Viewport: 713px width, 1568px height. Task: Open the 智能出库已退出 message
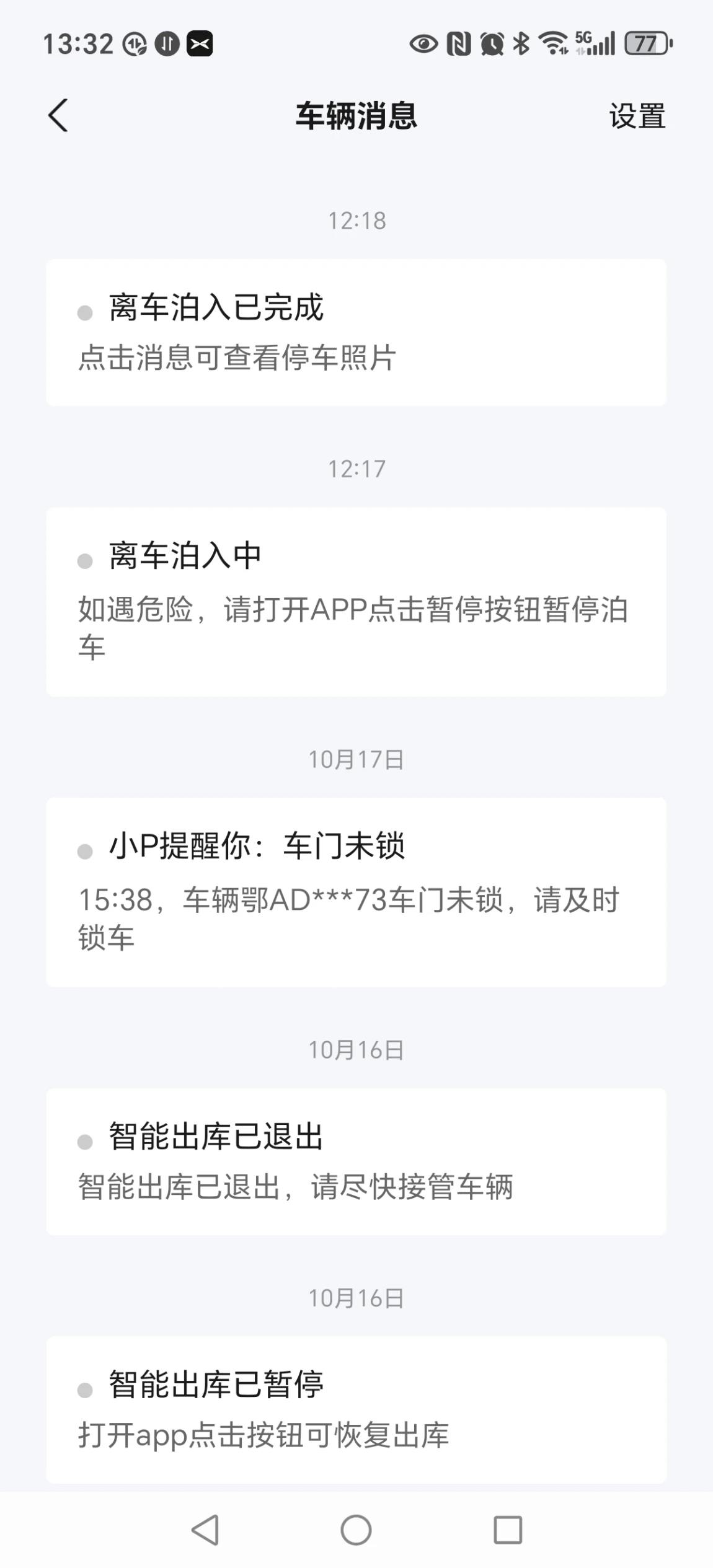click(x=356, y=1161)
